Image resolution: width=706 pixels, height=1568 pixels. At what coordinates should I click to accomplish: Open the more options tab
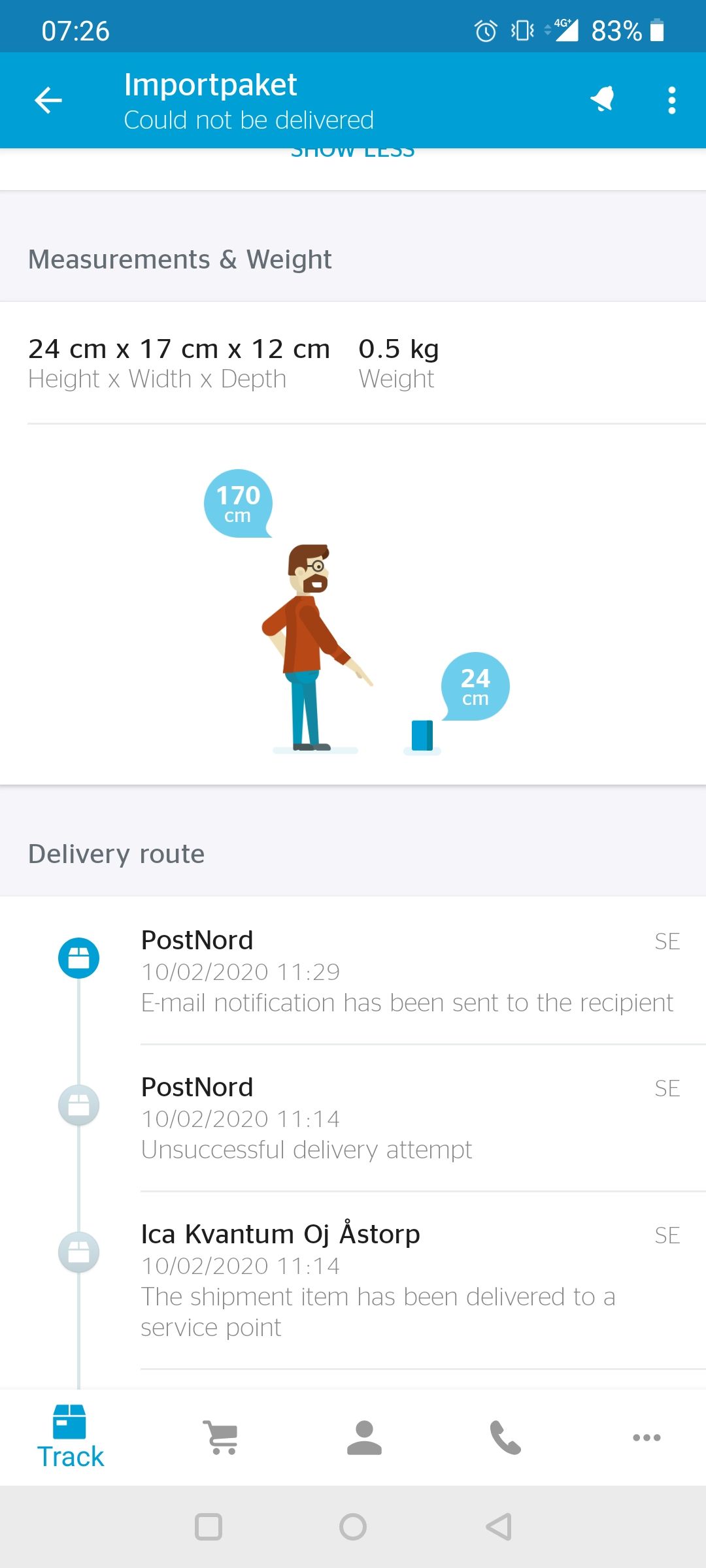point(647,1437)
